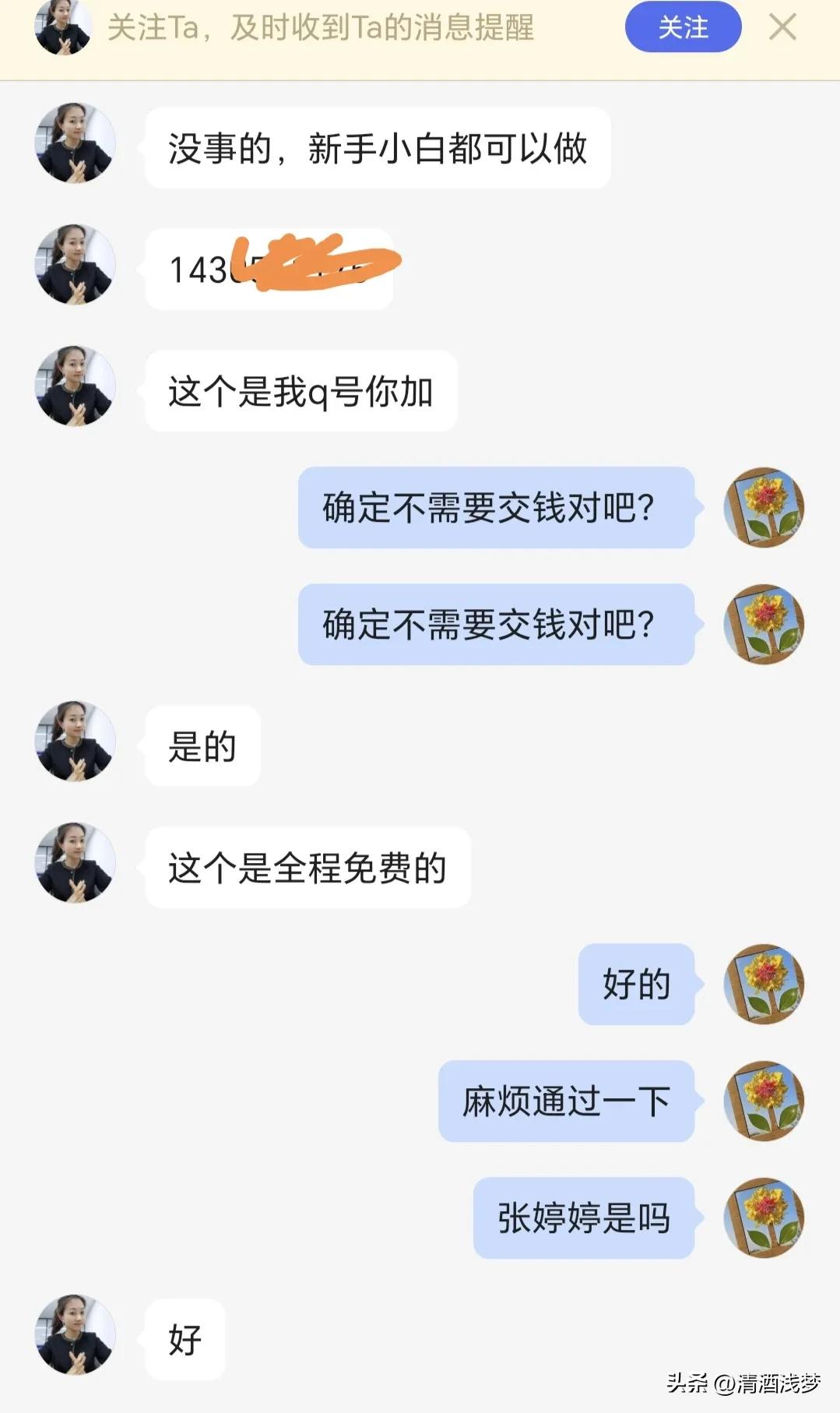Click the avatar beside '没事的，新手小白都可以做'

[74, 144]
